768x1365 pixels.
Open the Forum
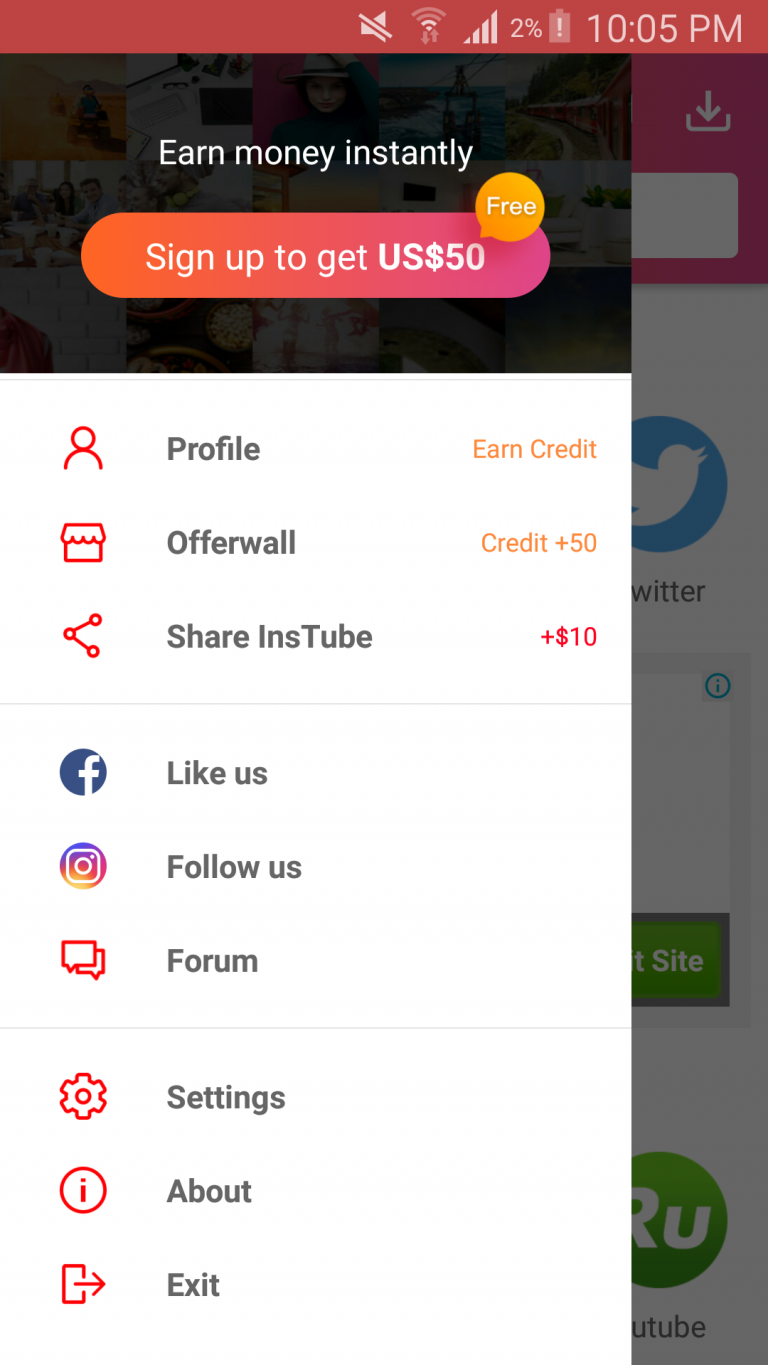pyautogui.click(x=212, y=961)
